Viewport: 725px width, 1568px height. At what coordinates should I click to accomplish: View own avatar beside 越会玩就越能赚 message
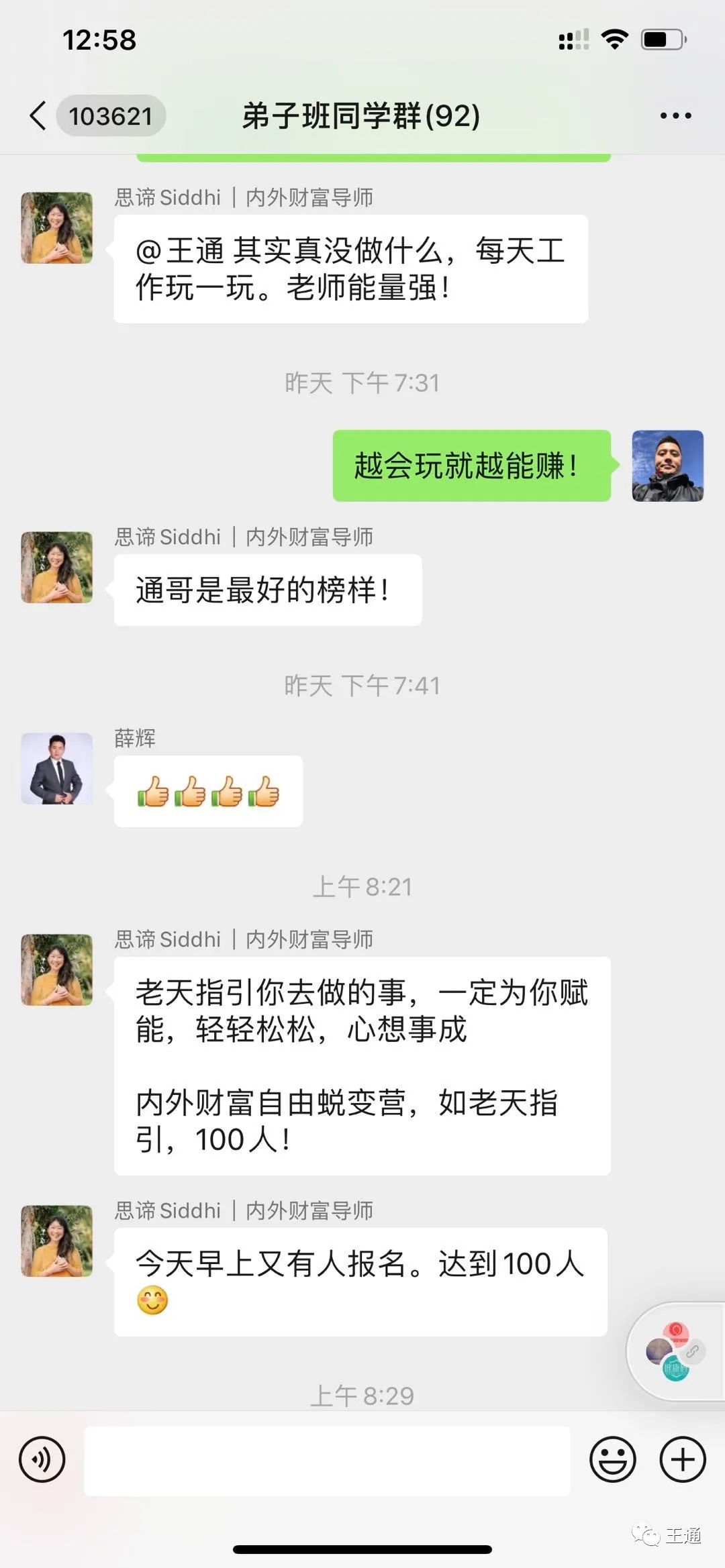click(x=667, y=466)
